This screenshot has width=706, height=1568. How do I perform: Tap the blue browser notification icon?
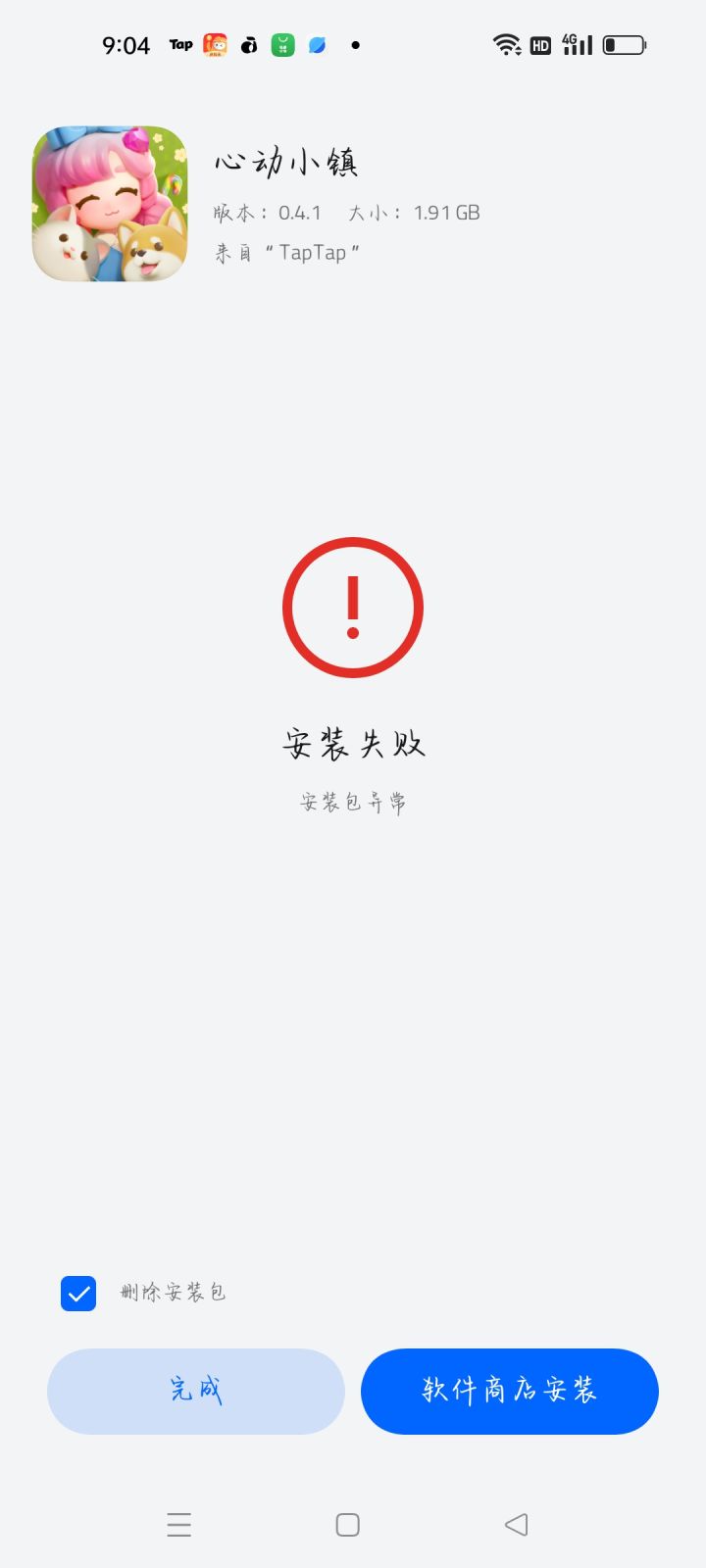coord(316,44)
